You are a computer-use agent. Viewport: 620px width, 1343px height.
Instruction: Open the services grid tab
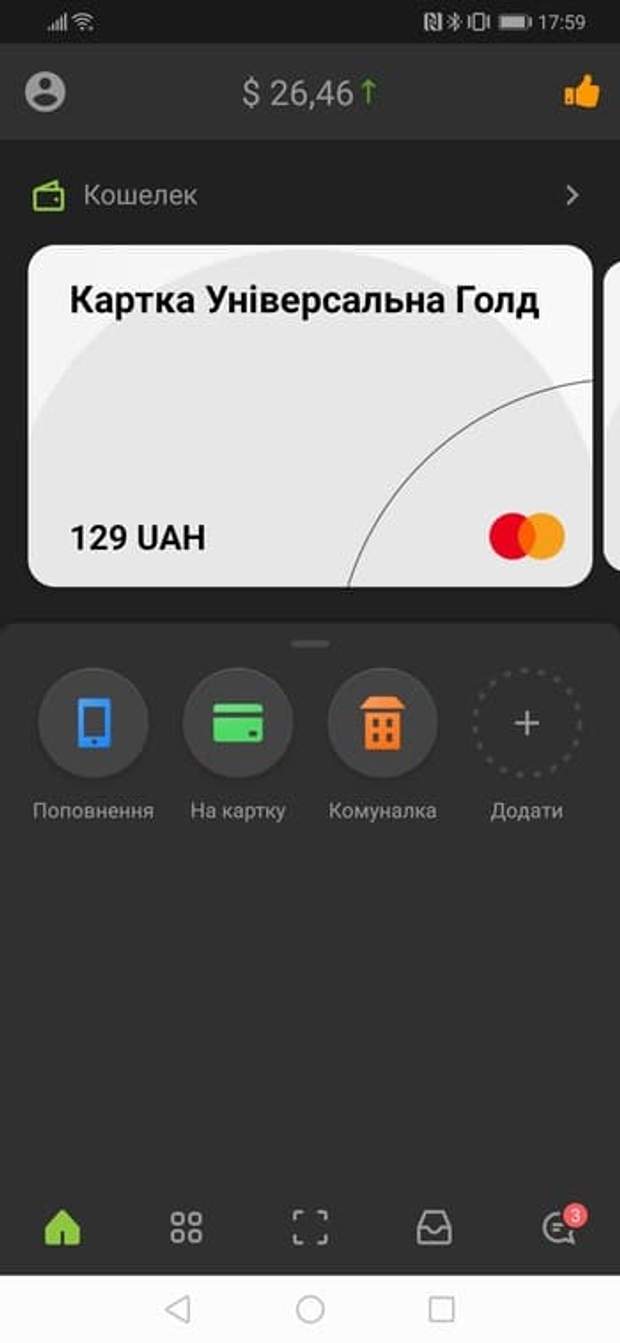pyautogui.click(x=186, y=1227)
